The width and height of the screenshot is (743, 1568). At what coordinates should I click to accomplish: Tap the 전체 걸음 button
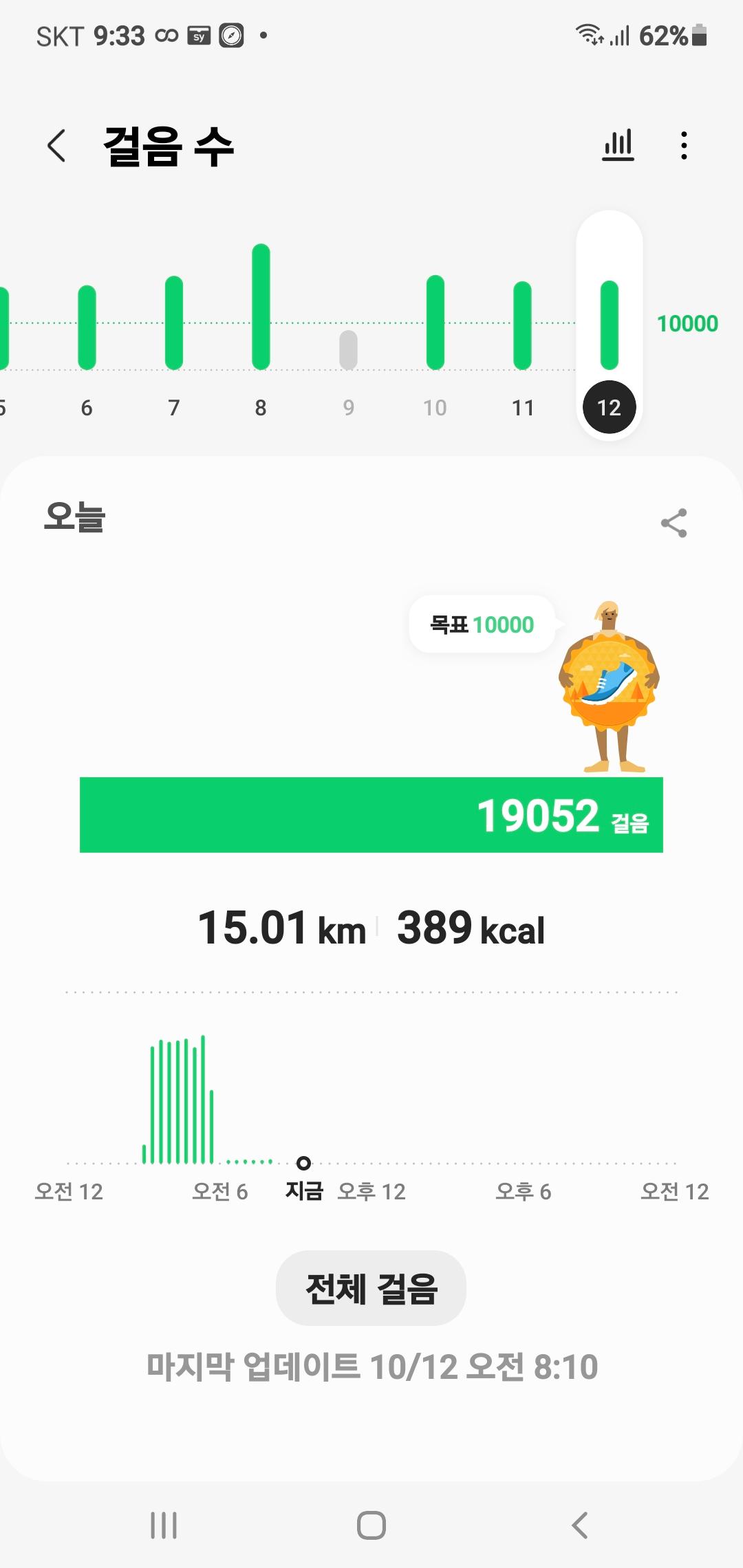[x=371, y=1288]
